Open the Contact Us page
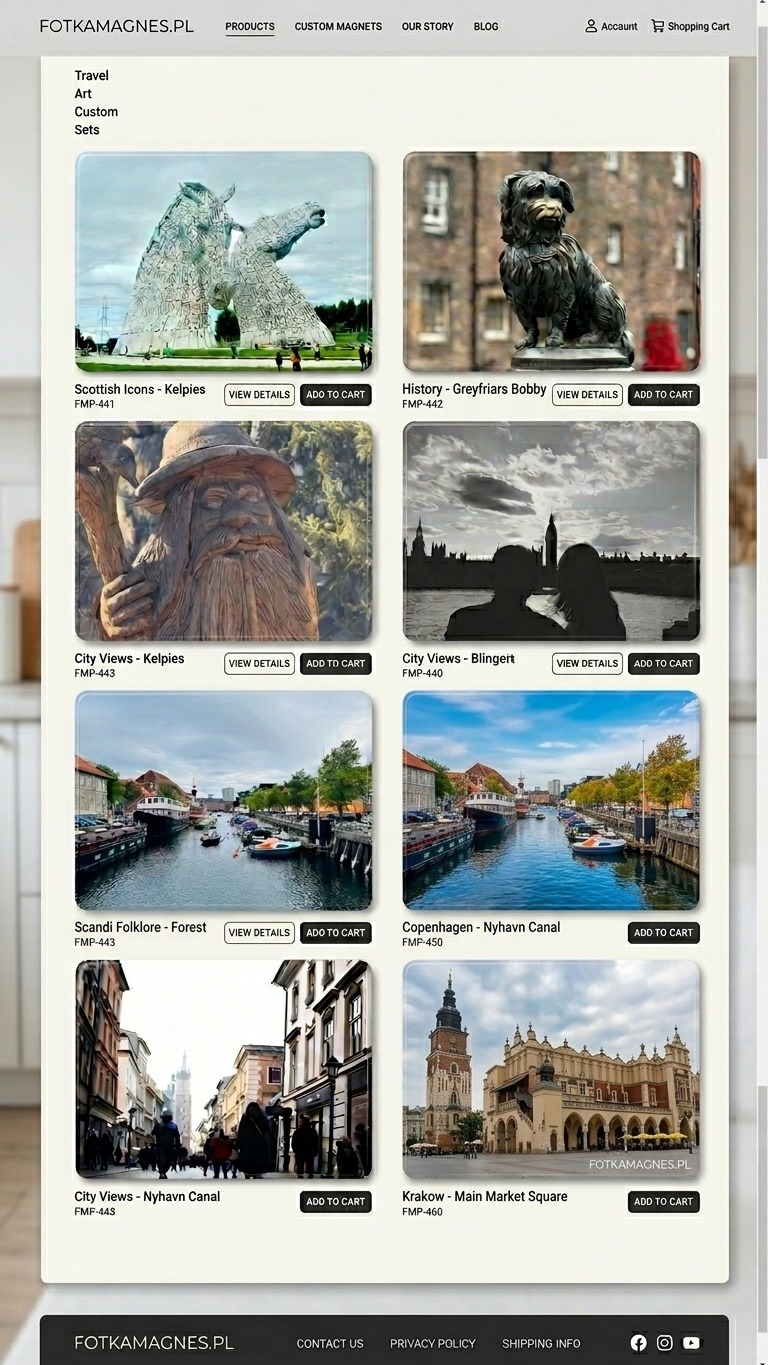Screen dimensions: 768x1365 pyautogui.click(x=330, y=1344)
